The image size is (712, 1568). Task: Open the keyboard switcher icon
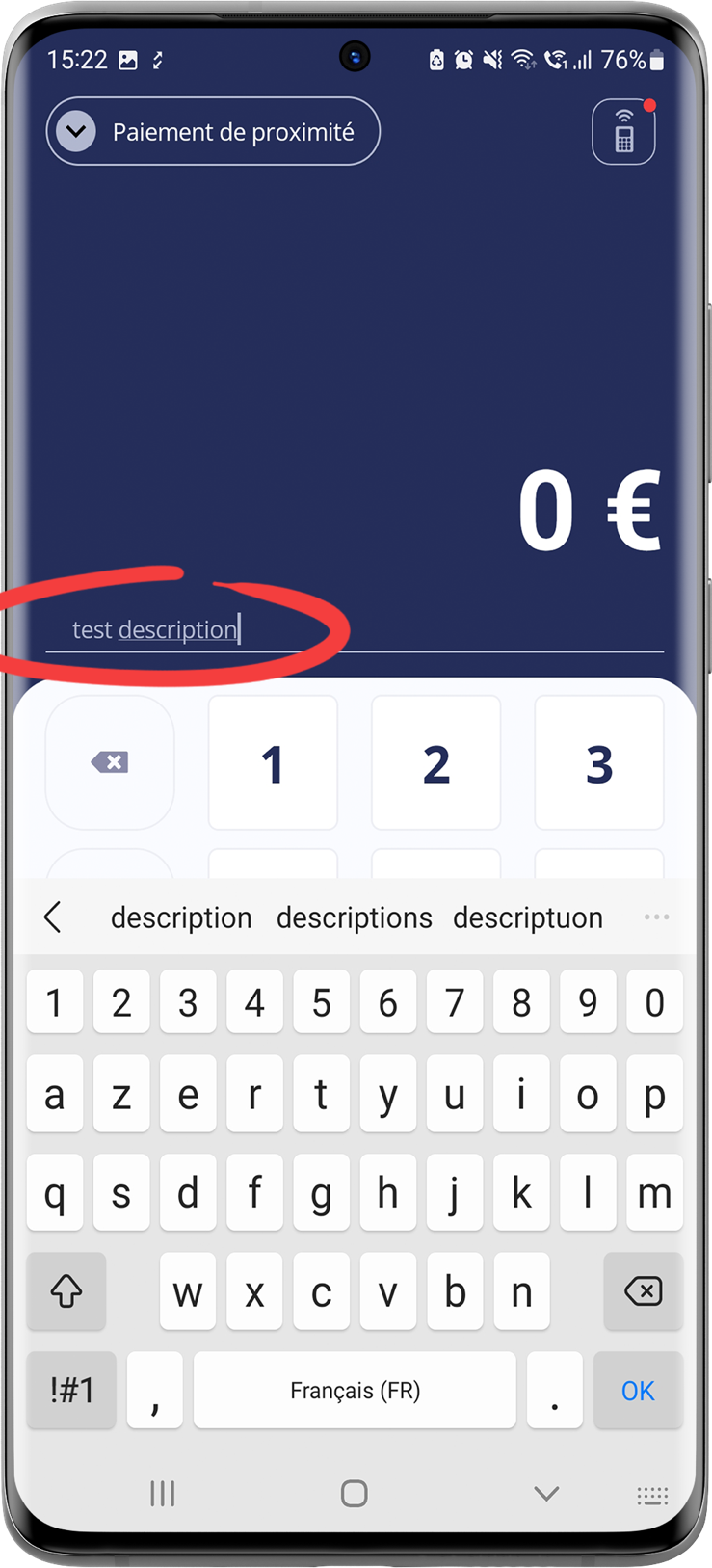pos(652,1495)
